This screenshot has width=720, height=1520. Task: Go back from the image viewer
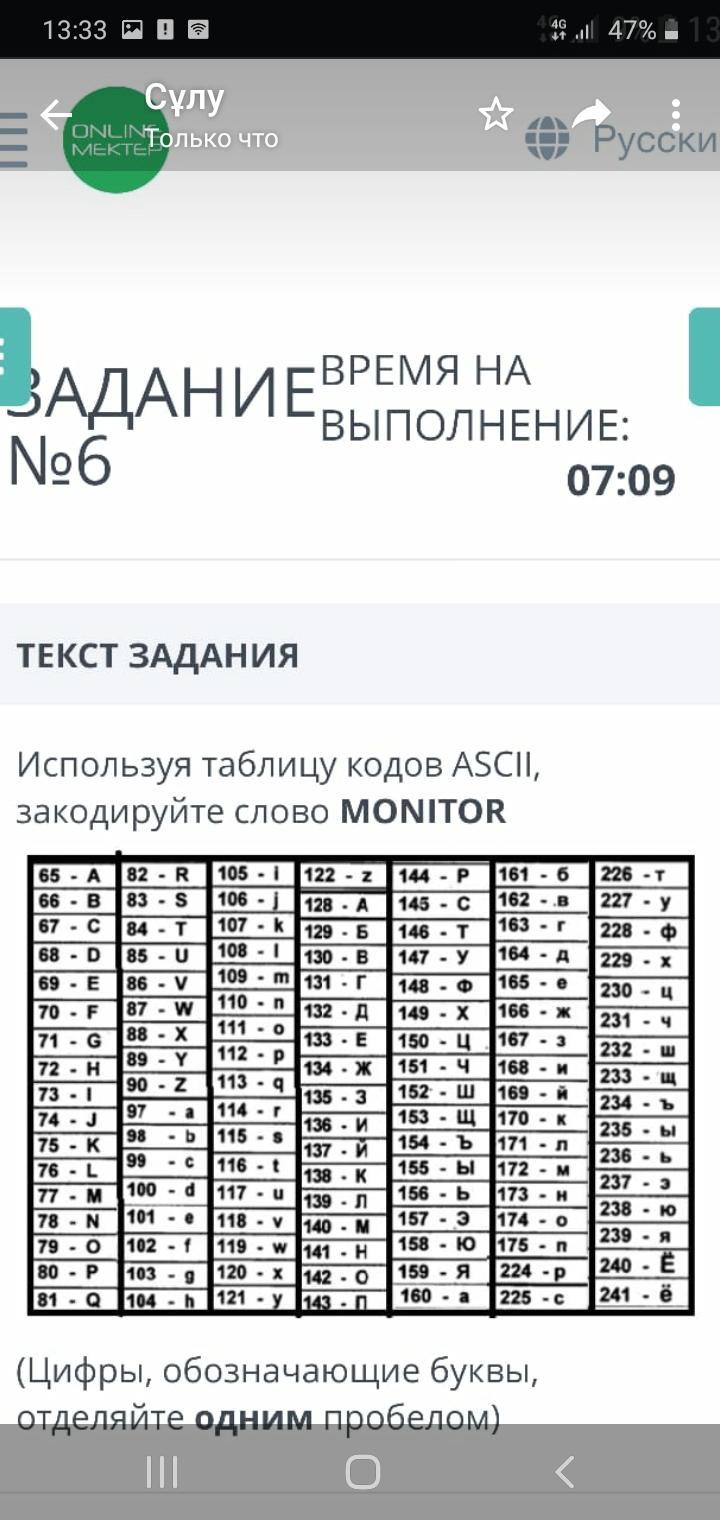(x=56, y=115)
